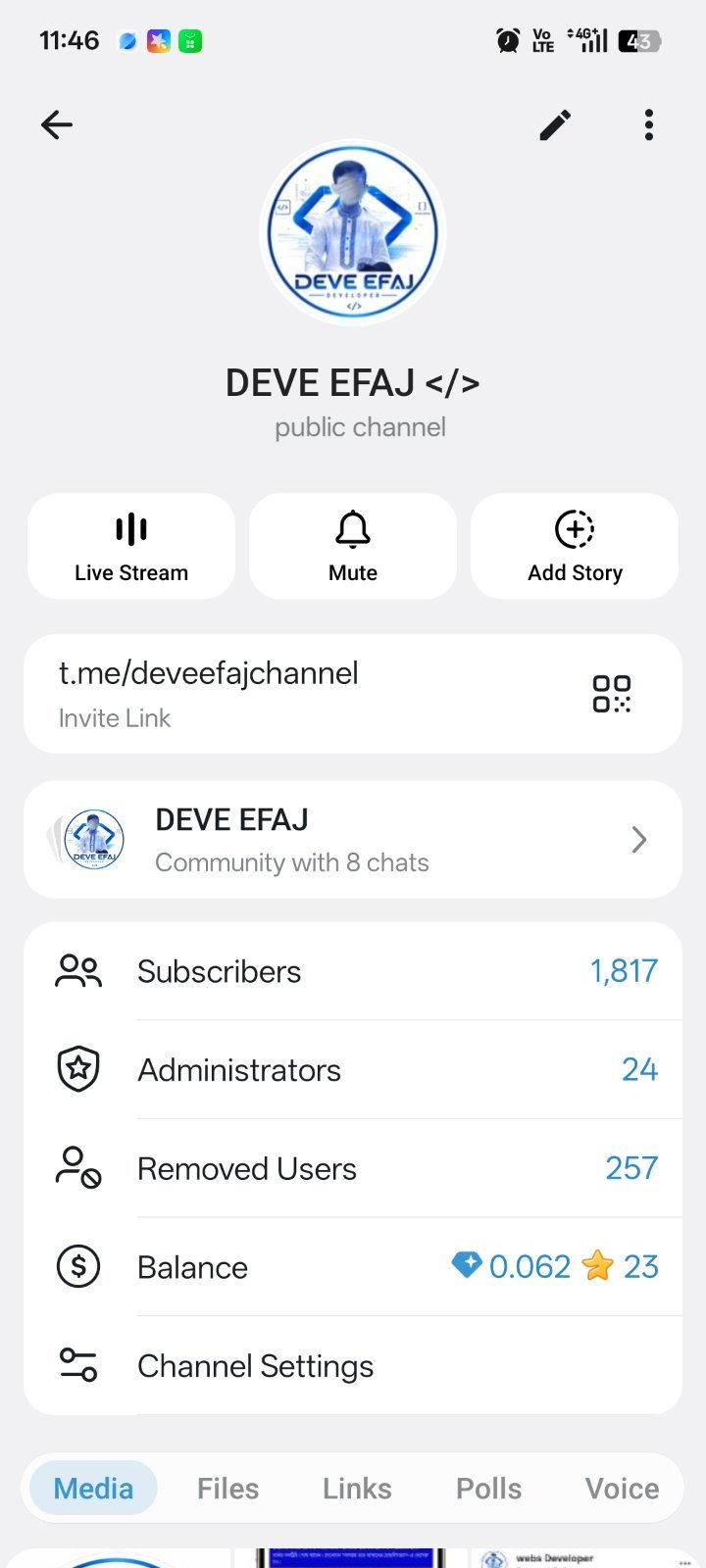
Task: Switch to the Links tab
Action: (357, 1489)
